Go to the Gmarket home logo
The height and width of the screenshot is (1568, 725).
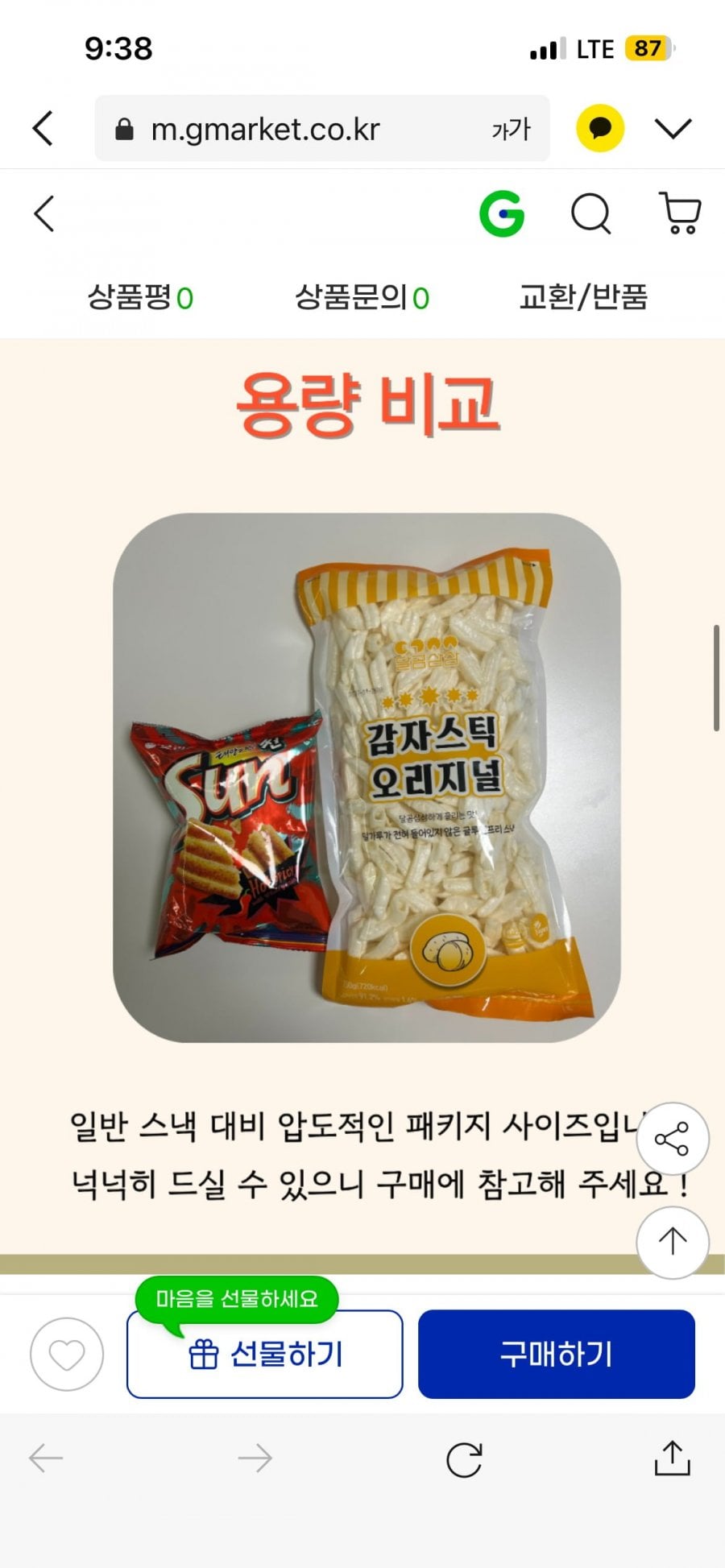[502, 214]
